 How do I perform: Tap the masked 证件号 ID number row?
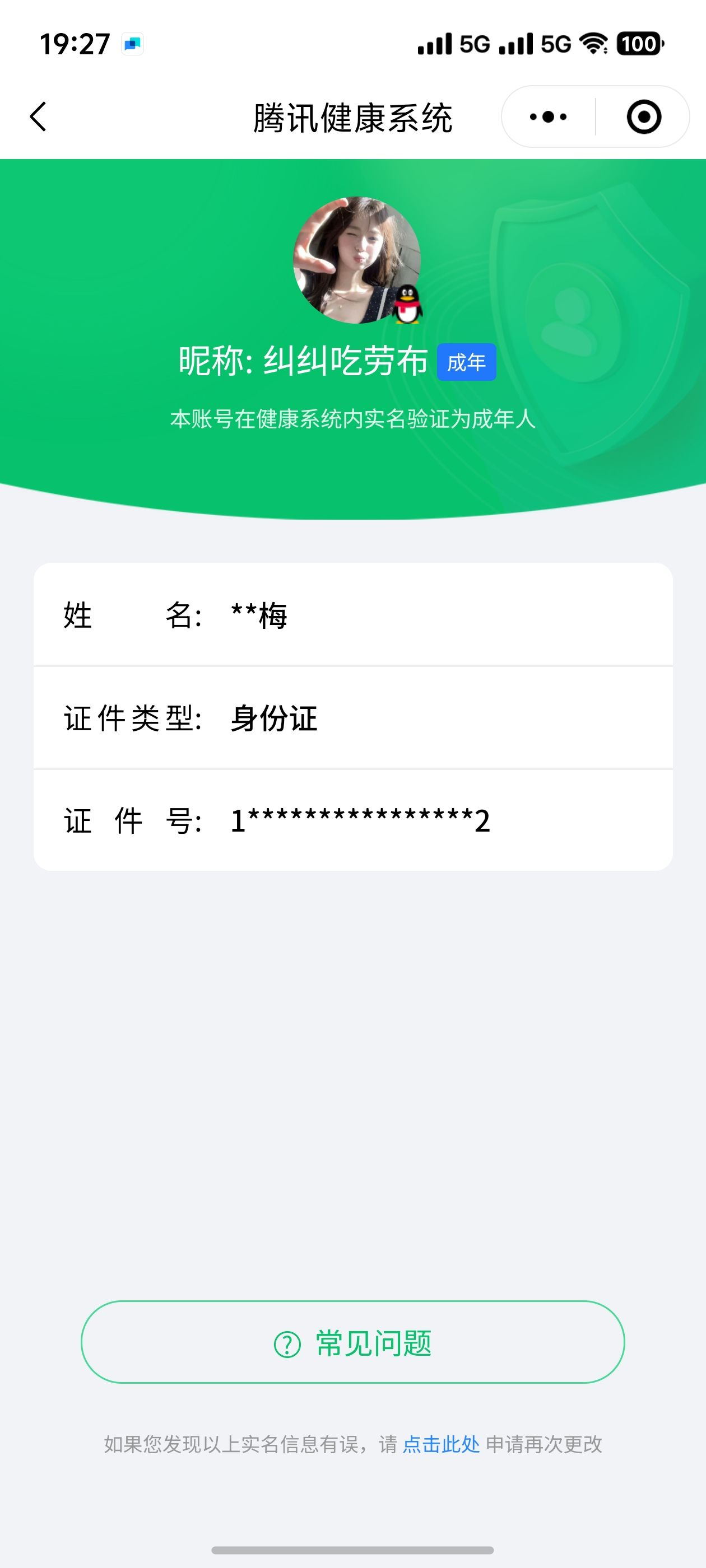click(354, 821)
